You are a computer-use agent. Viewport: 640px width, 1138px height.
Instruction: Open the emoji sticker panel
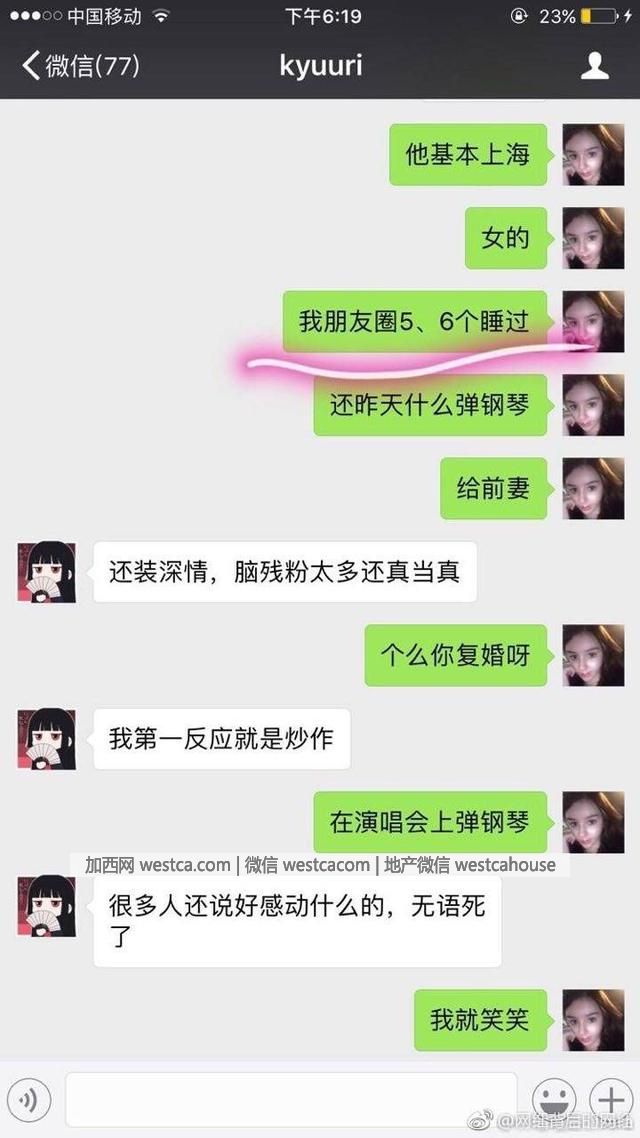pos(553,1100)
